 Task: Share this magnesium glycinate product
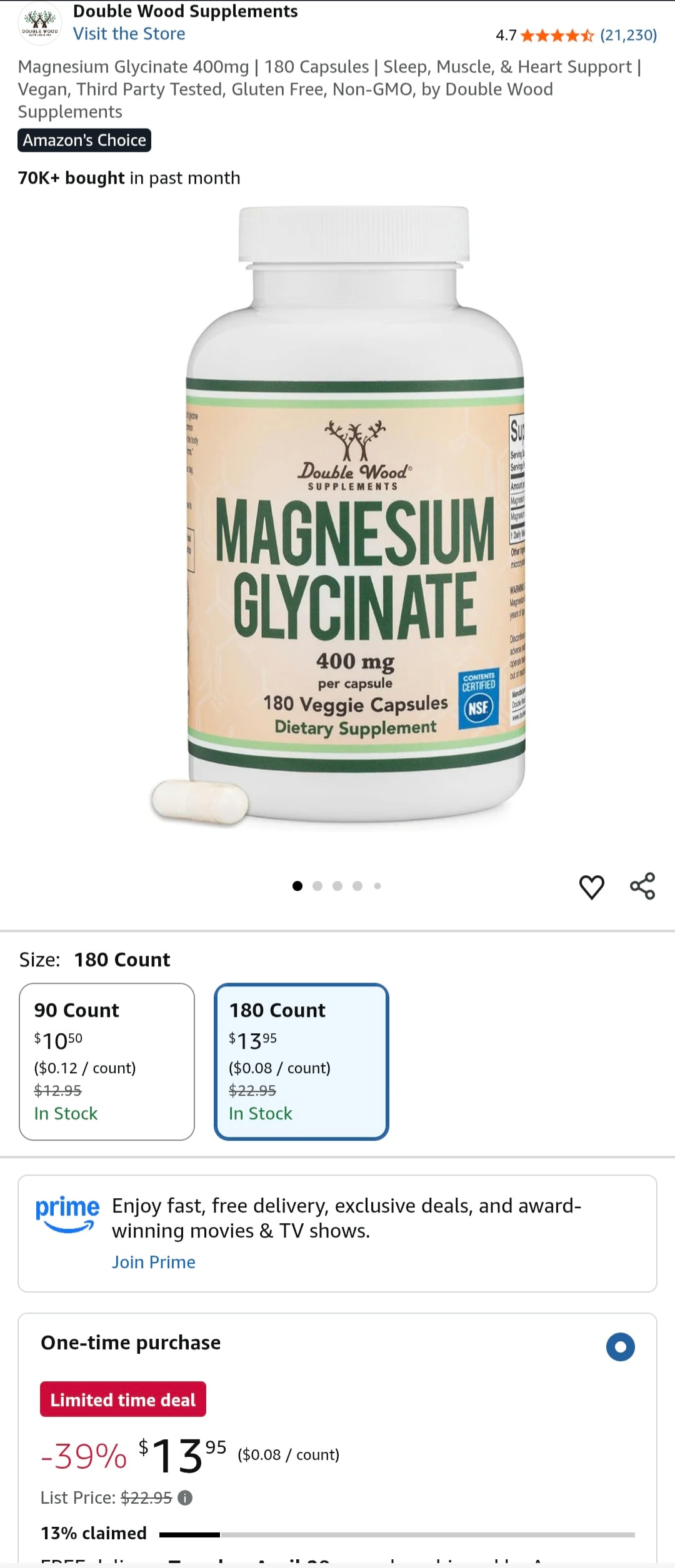click(x=642, y=886)
